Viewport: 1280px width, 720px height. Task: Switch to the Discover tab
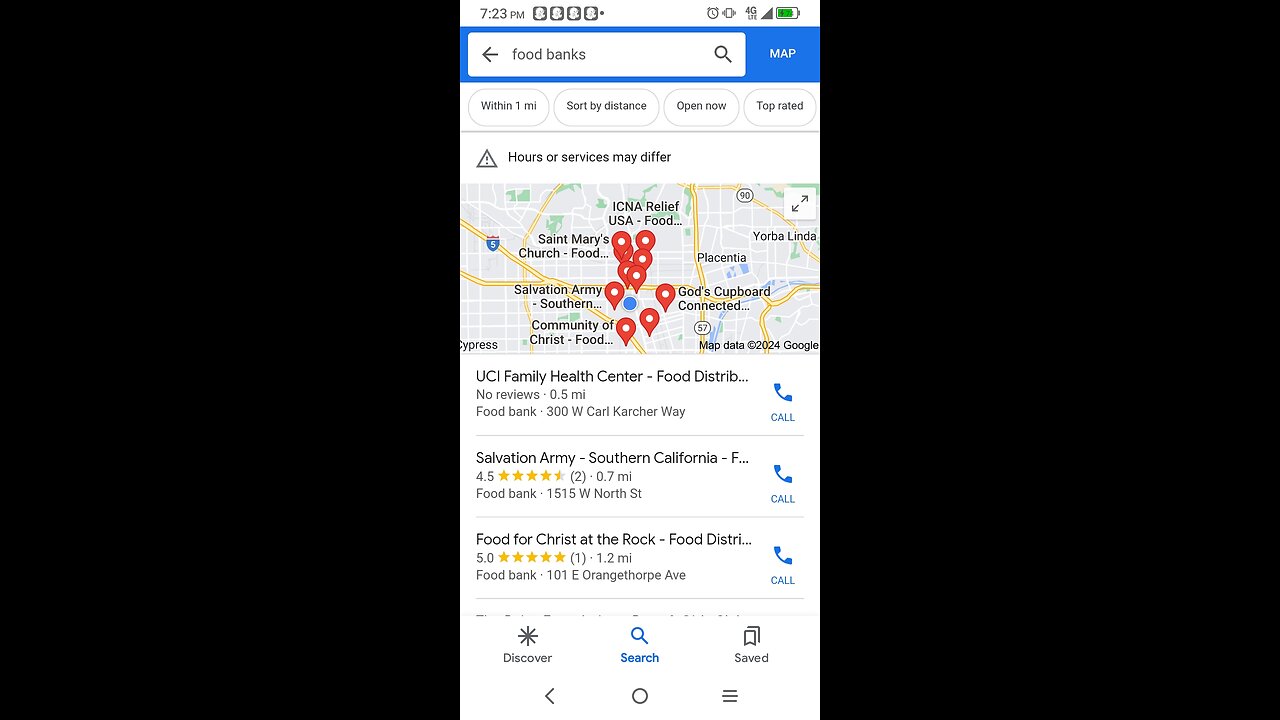pos(527,645)
